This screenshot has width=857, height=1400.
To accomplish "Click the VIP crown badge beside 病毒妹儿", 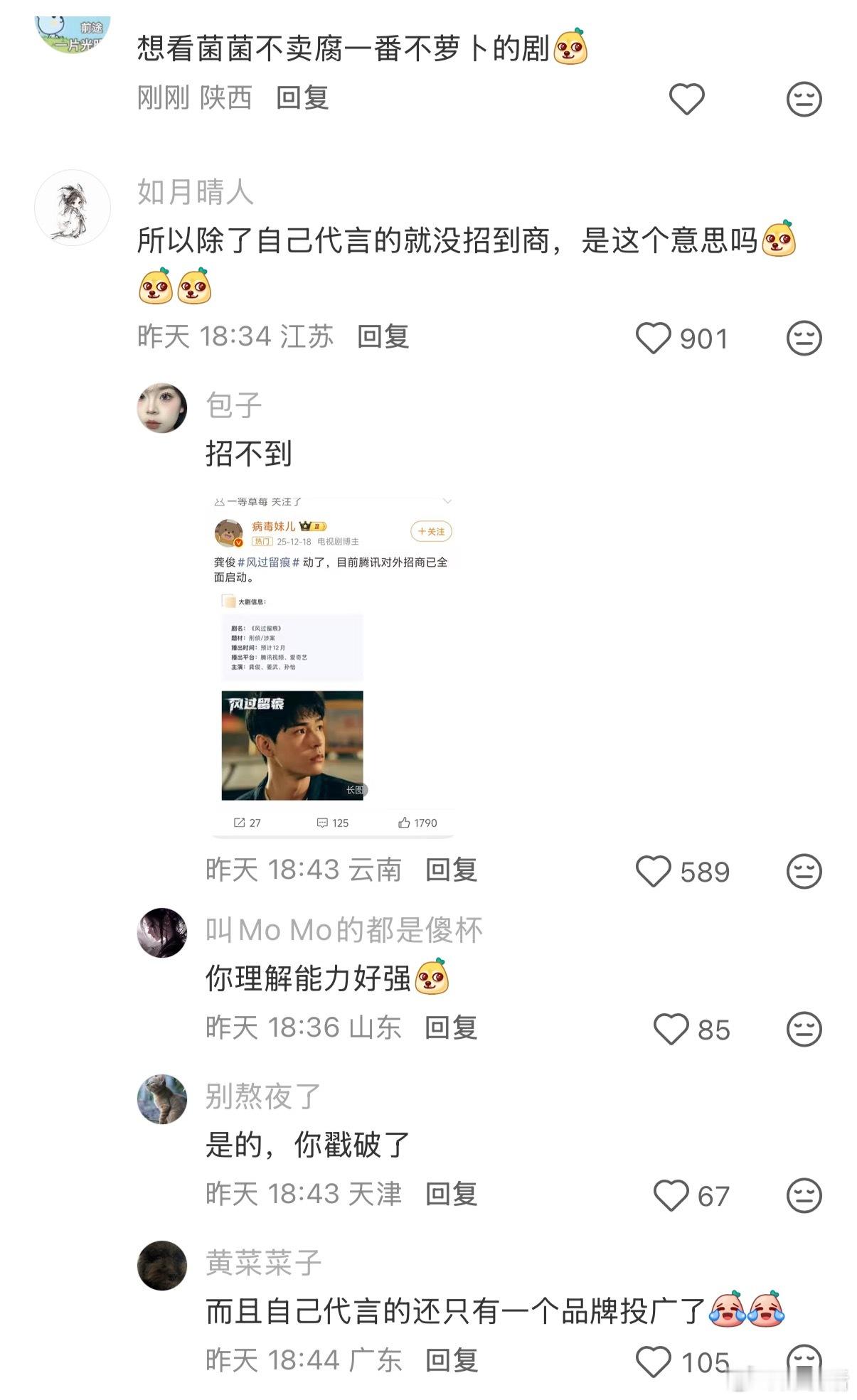I will [x=313, y=527].
